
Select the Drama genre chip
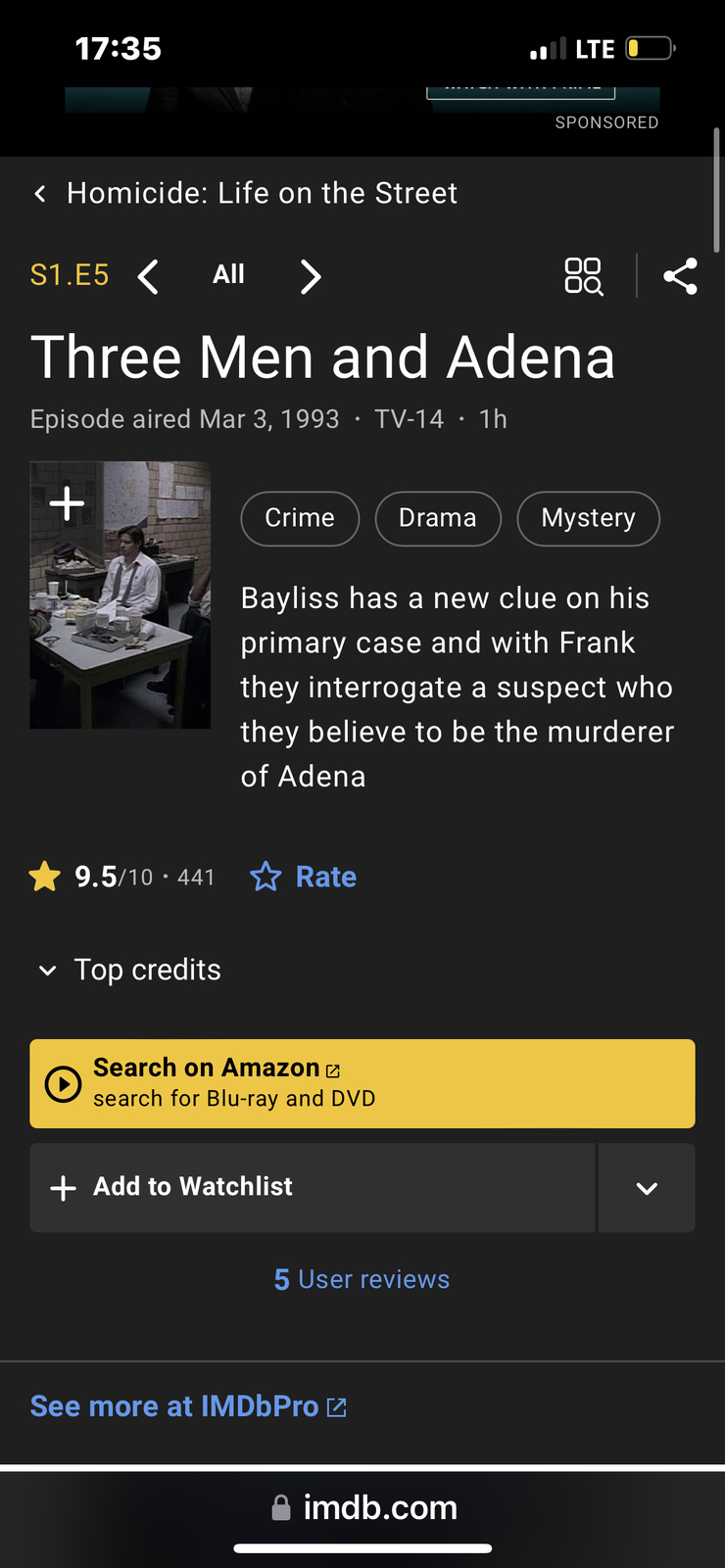pos(438,518)
